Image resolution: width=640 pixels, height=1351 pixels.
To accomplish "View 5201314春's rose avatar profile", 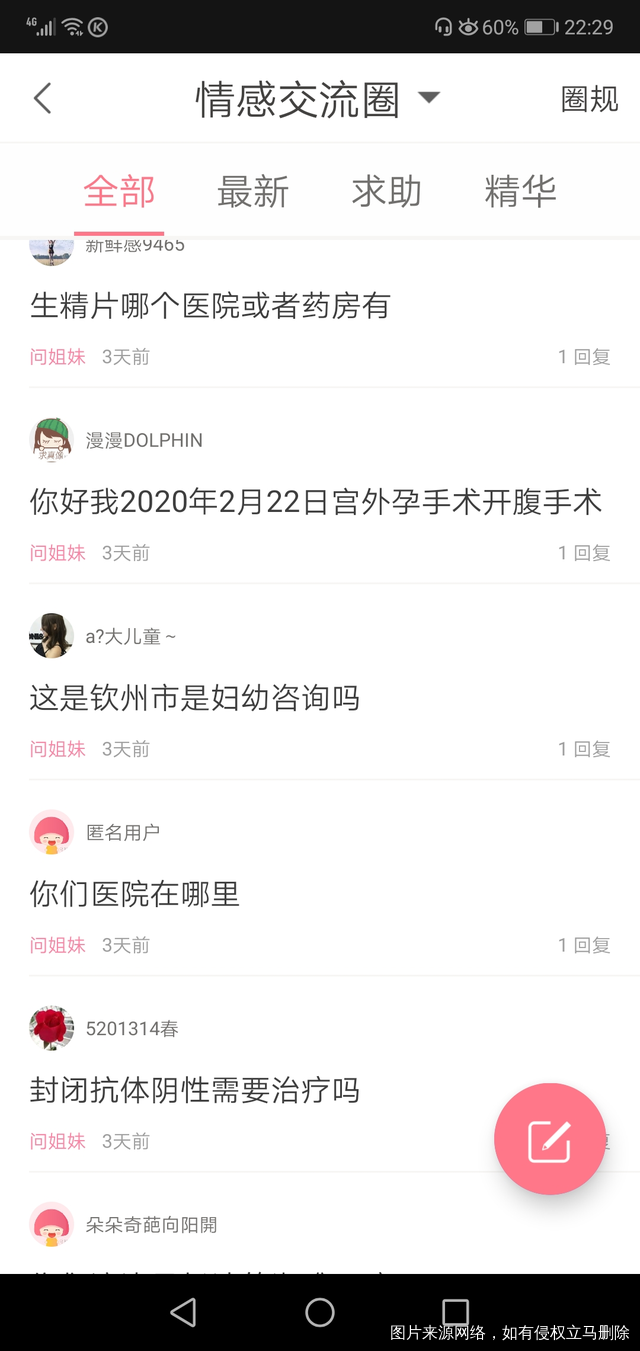I will click(51, 1028).
